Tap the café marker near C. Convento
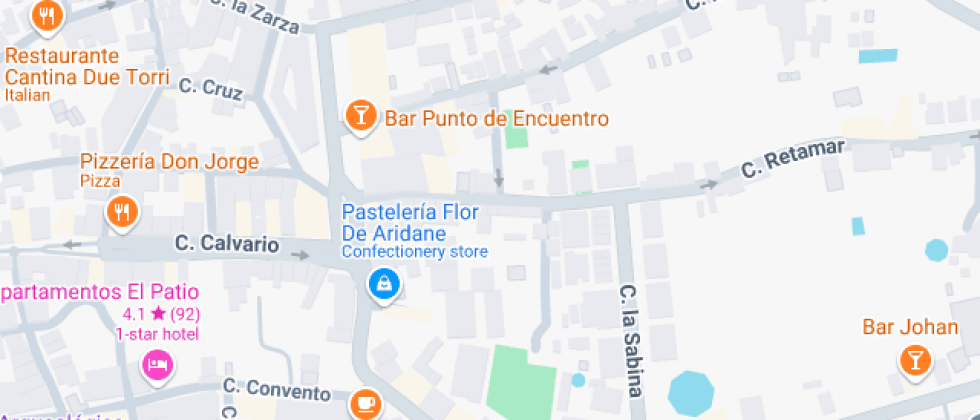 coord(365,402)
